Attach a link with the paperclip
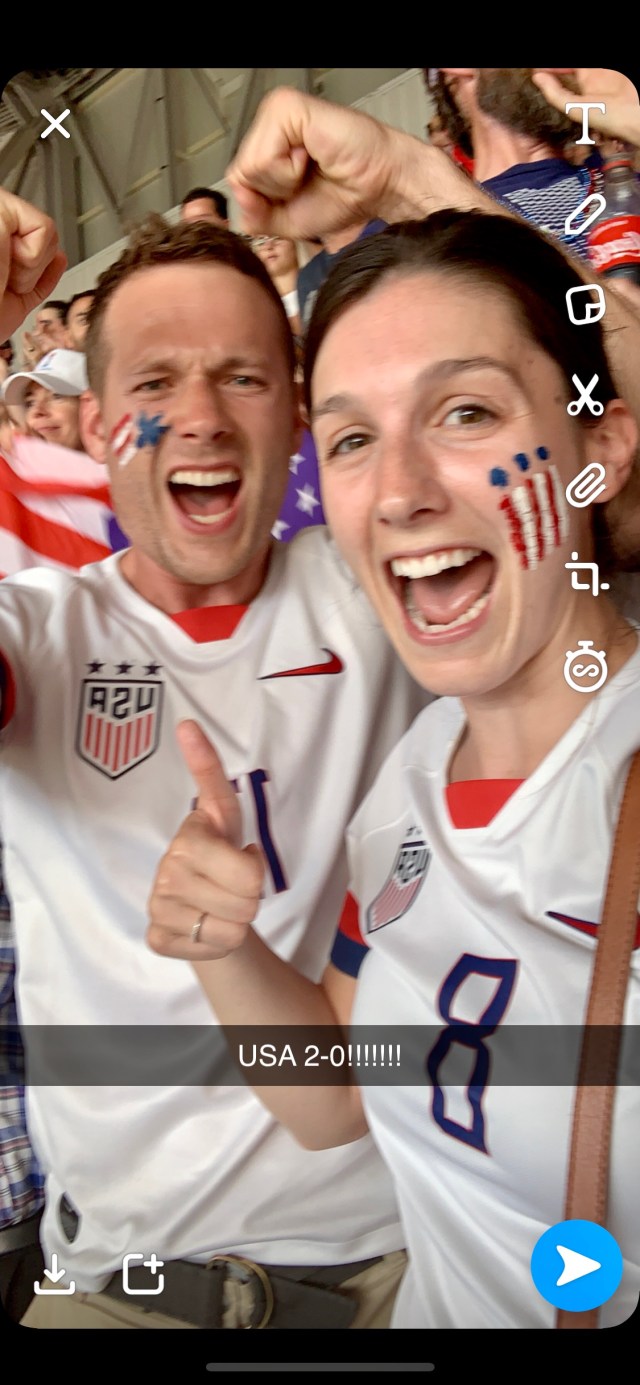 (x=585, y=485)
